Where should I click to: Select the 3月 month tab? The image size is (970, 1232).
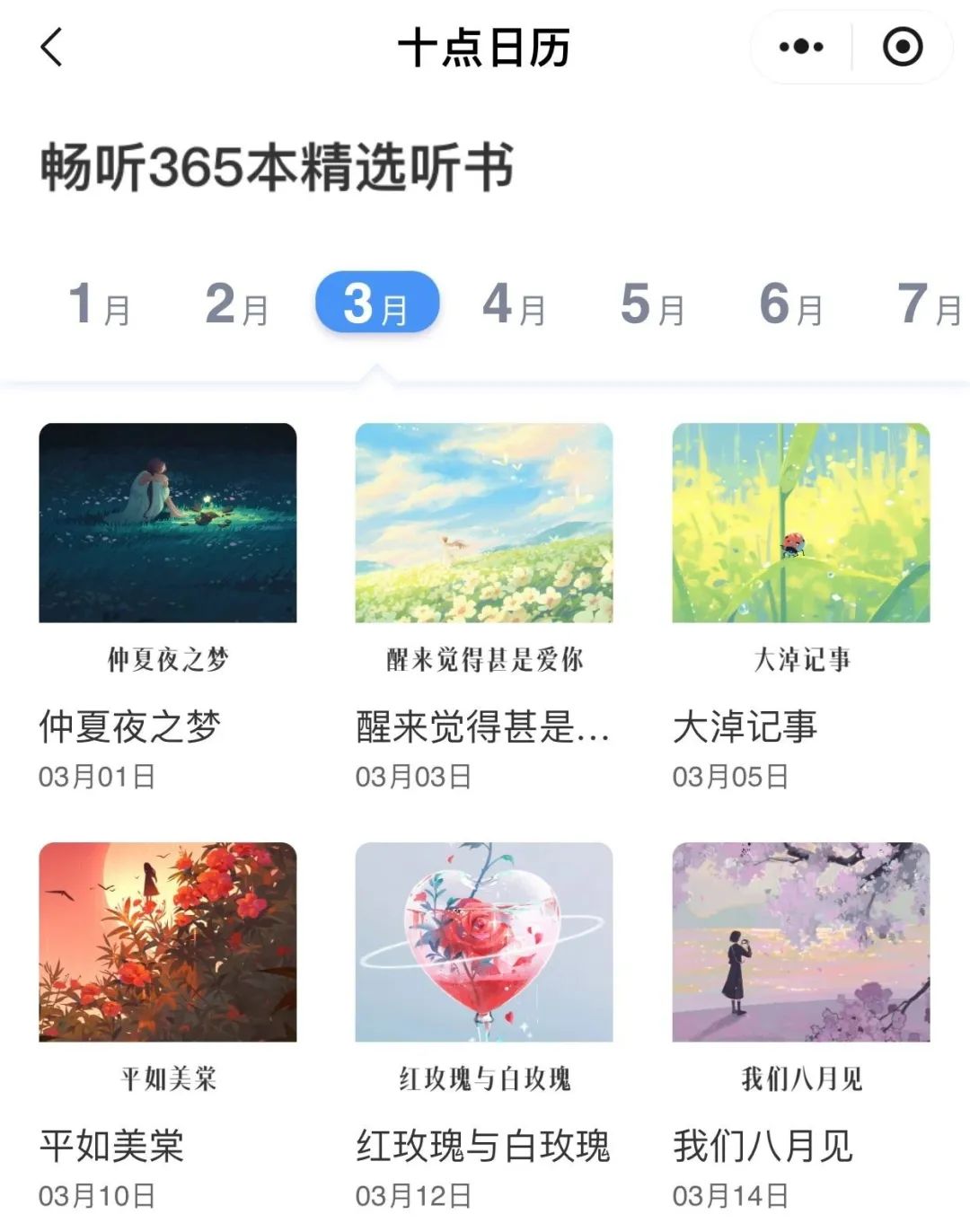376,304
